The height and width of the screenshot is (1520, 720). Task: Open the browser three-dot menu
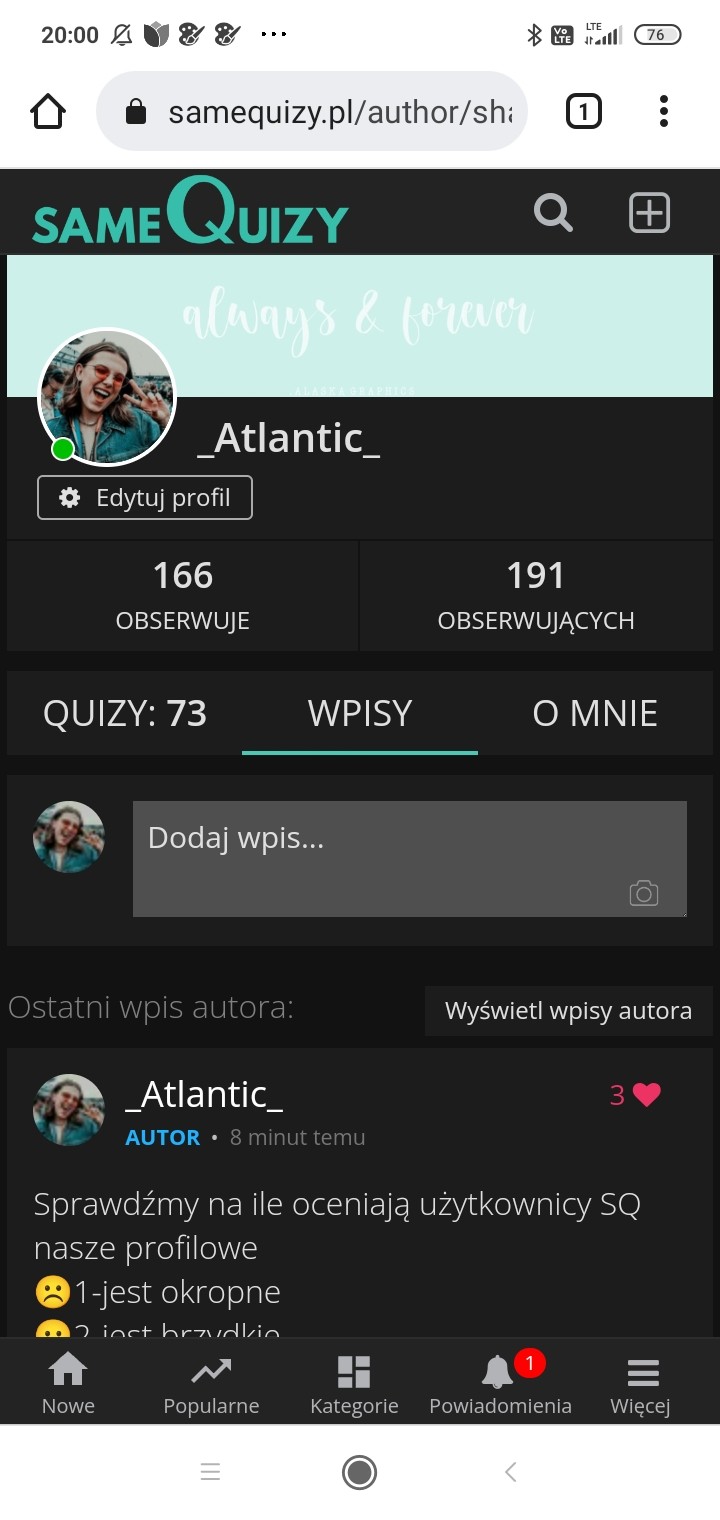pos(663,111)
